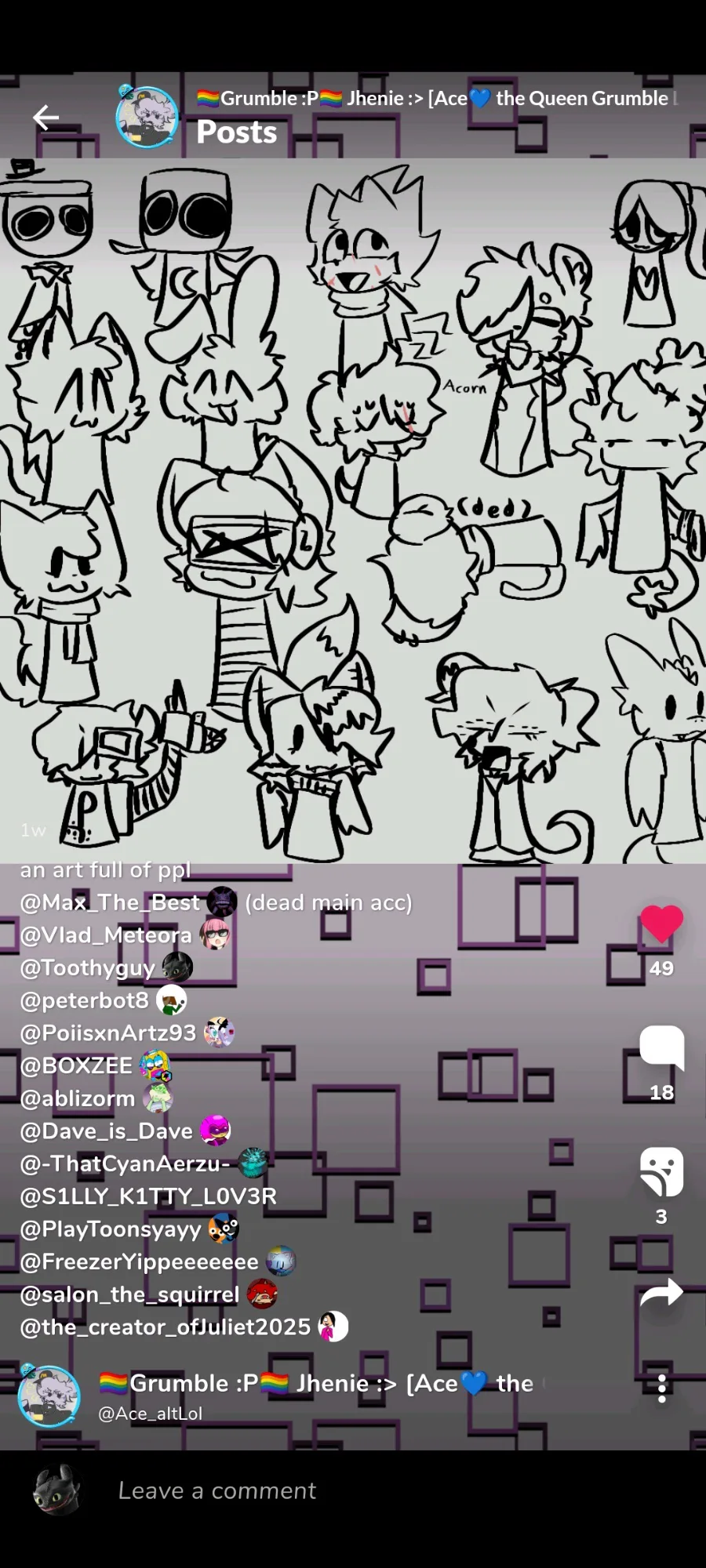Share this post

[661, 1293]
